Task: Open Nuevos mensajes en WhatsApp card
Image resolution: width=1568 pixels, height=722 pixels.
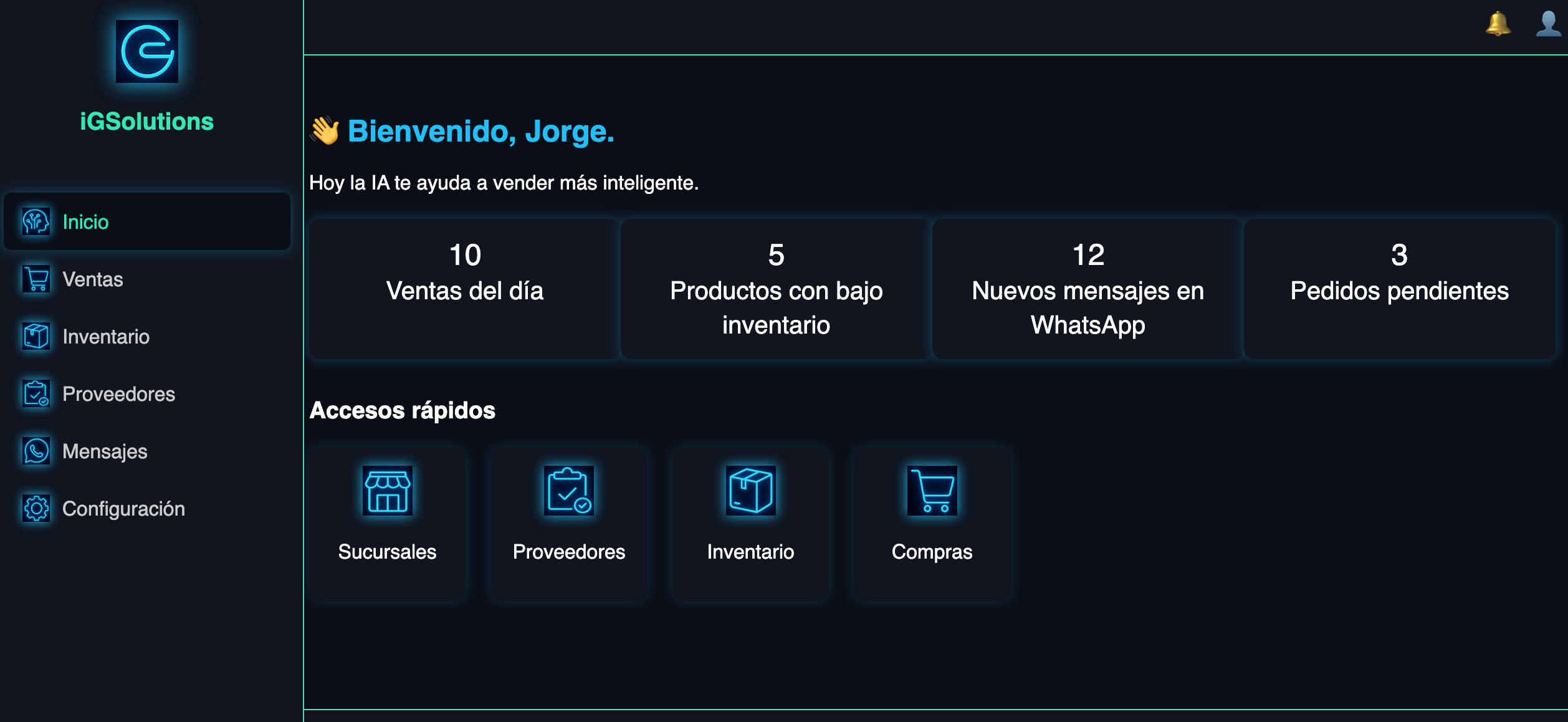Action: click(1088, 288)
